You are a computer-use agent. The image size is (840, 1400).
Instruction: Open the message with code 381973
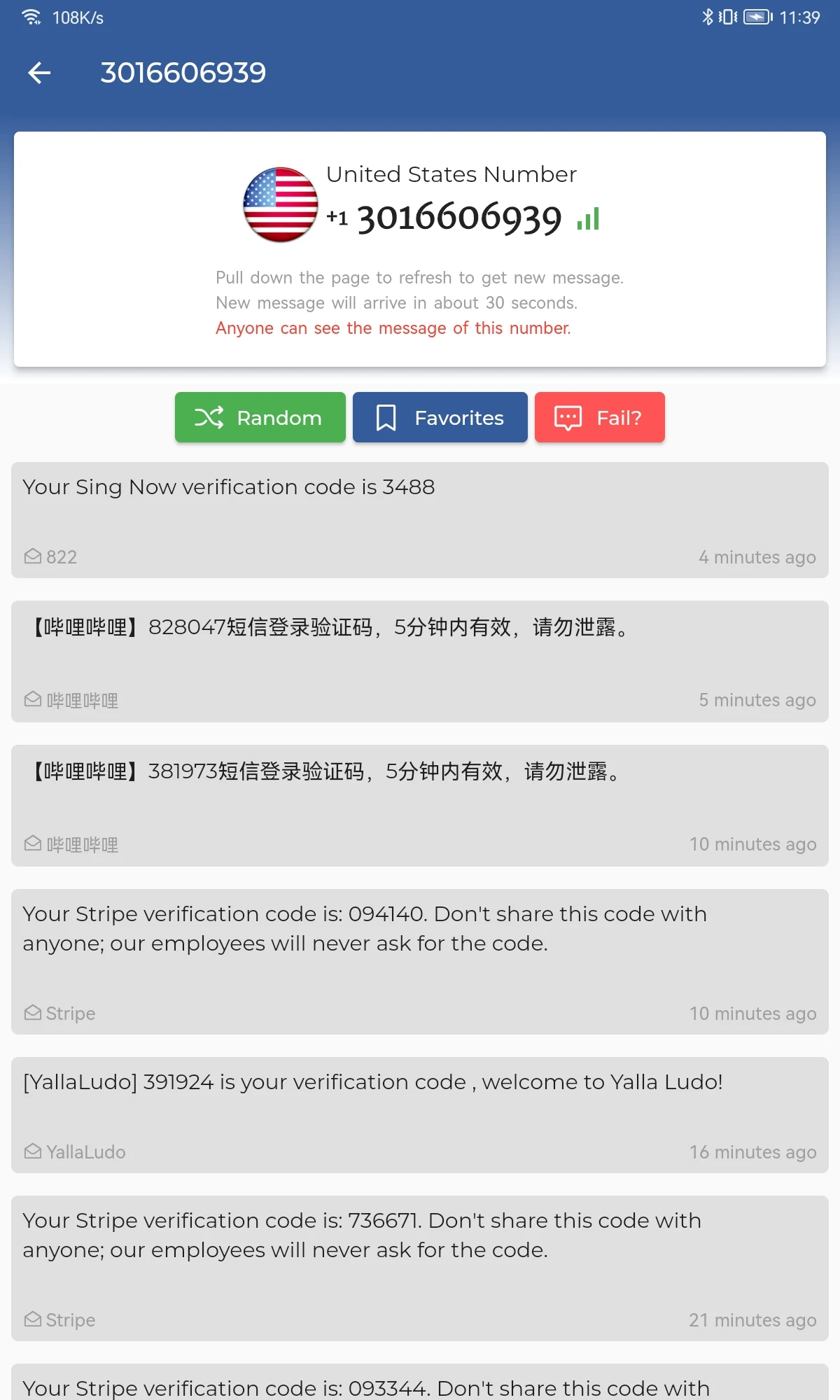tap(420, 805)
